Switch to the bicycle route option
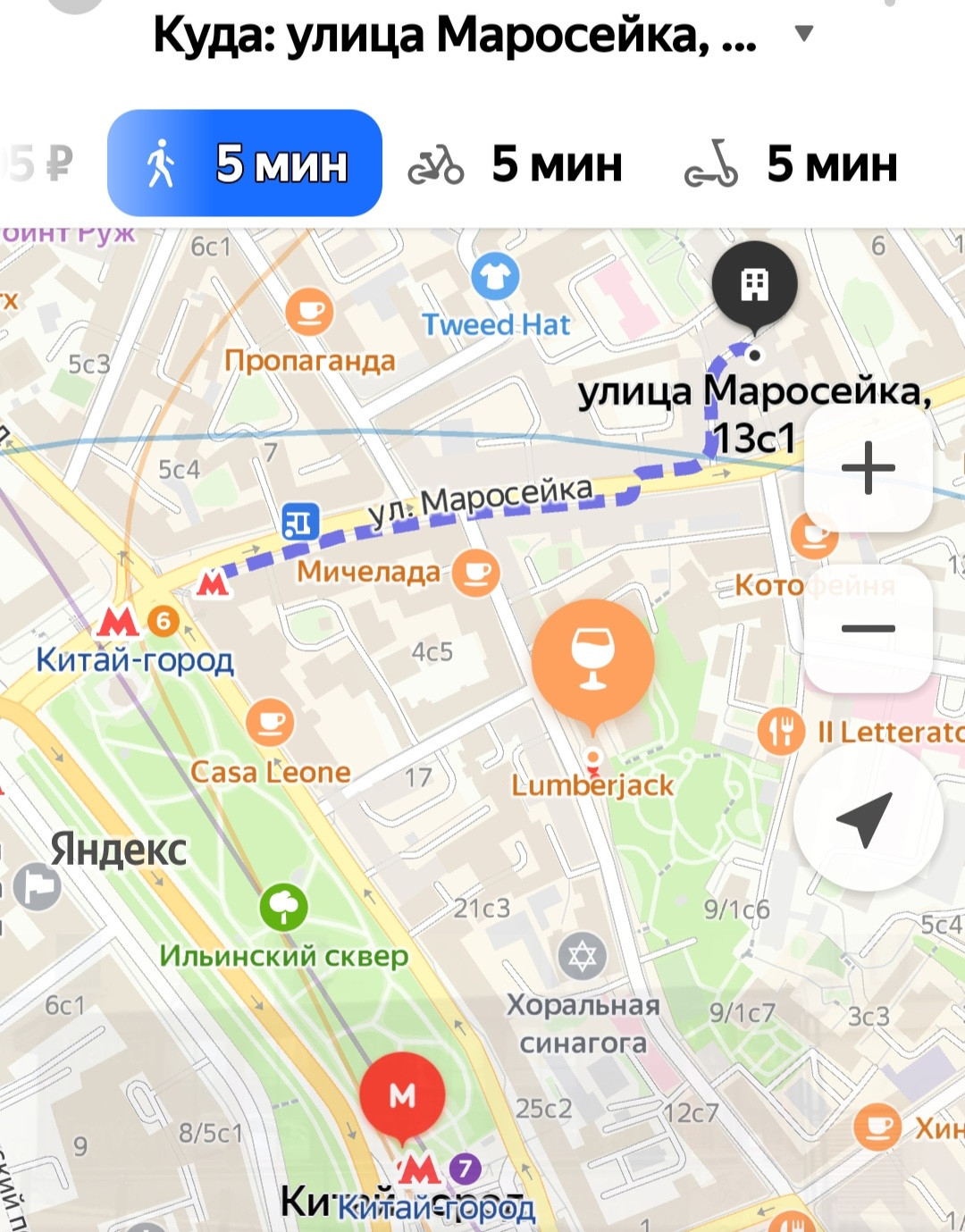 pyautogui.click(x=516, y=164)
